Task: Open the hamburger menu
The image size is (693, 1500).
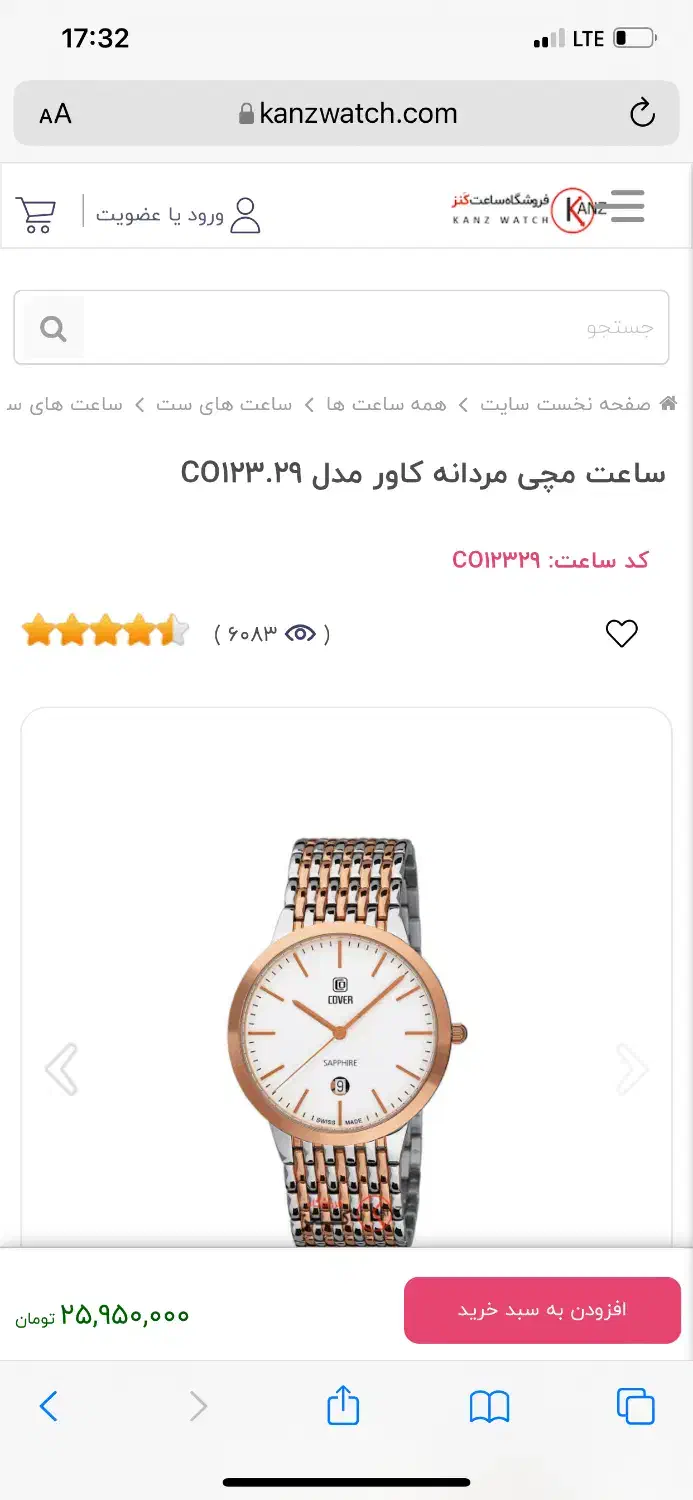Action: (x=627, y=207)
